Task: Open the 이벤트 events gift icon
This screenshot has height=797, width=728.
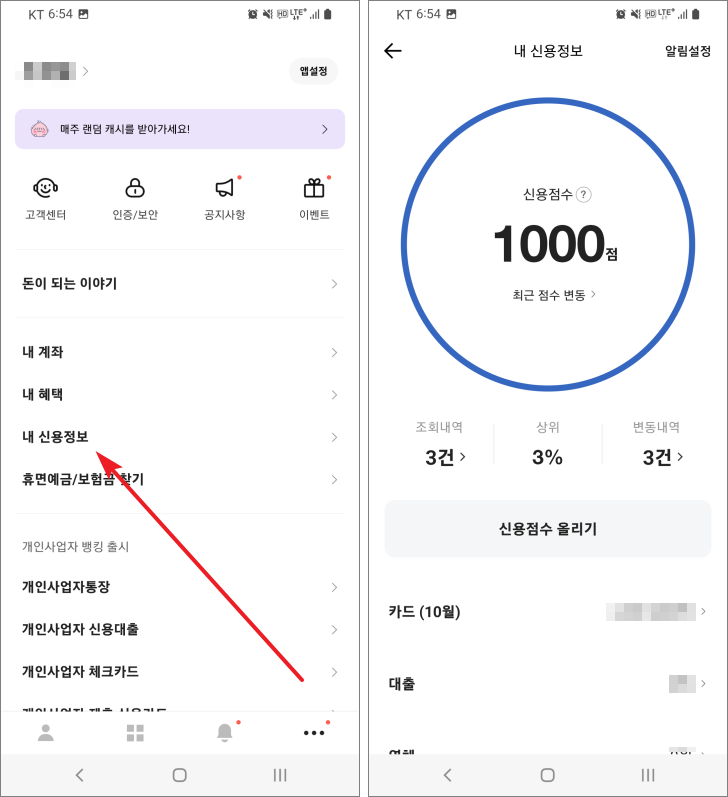Action: [315, 198]
